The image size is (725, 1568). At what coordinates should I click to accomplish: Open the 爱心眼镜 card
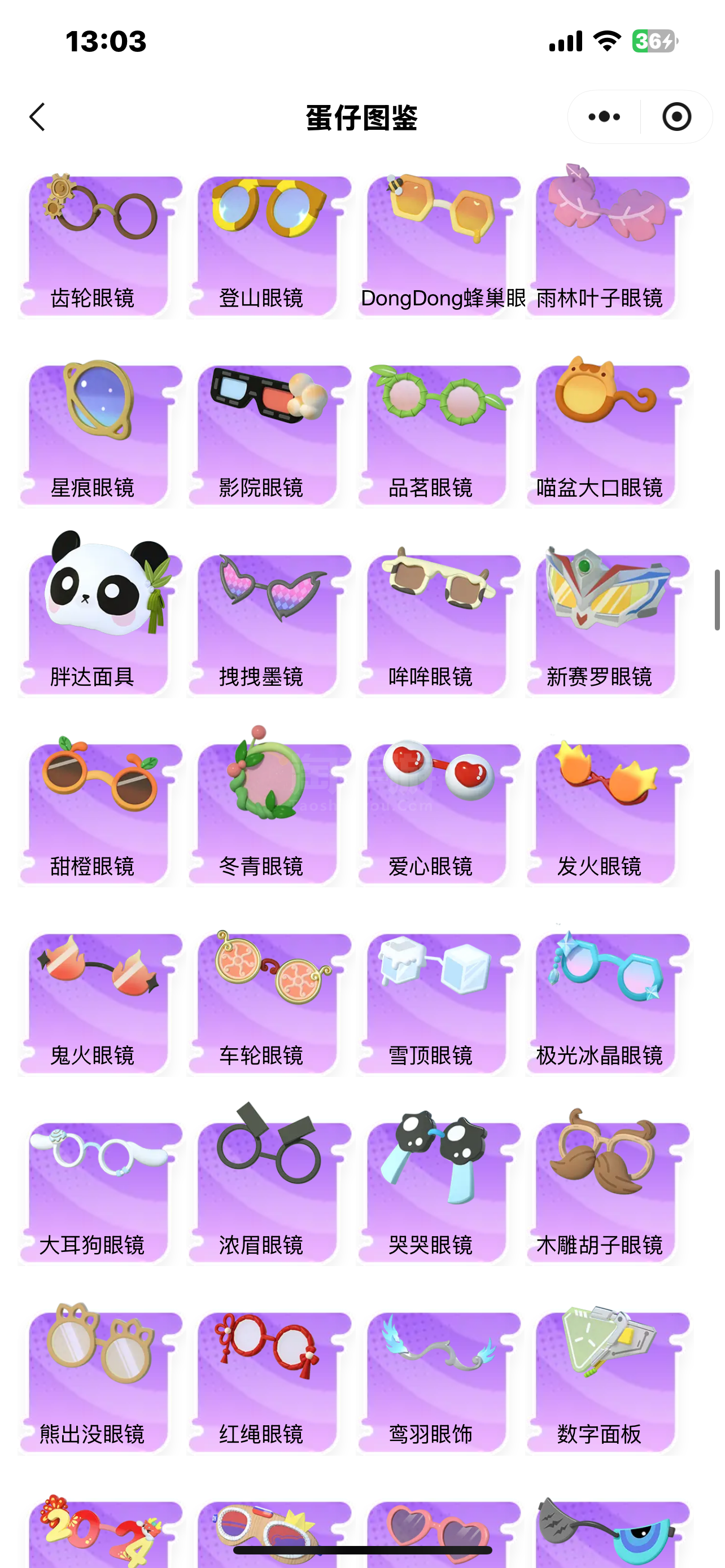(x=437, y=814)
